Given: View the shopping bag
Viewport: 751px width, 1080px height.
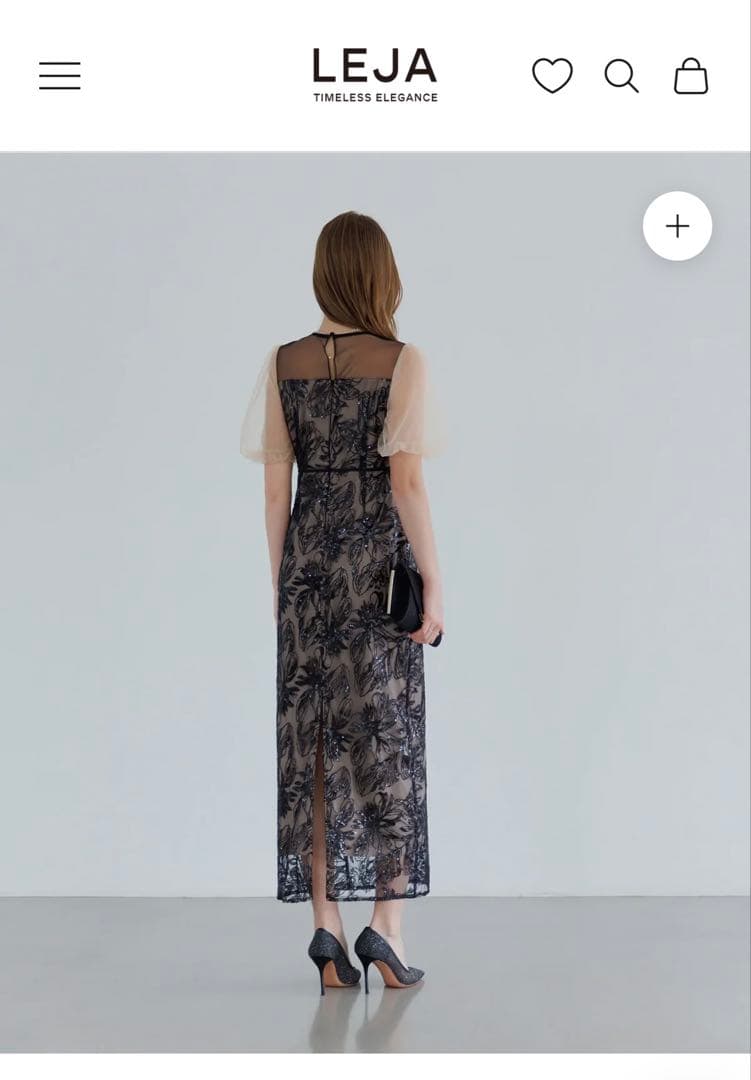Looking at the screenshot, I should tap(691, 76).
